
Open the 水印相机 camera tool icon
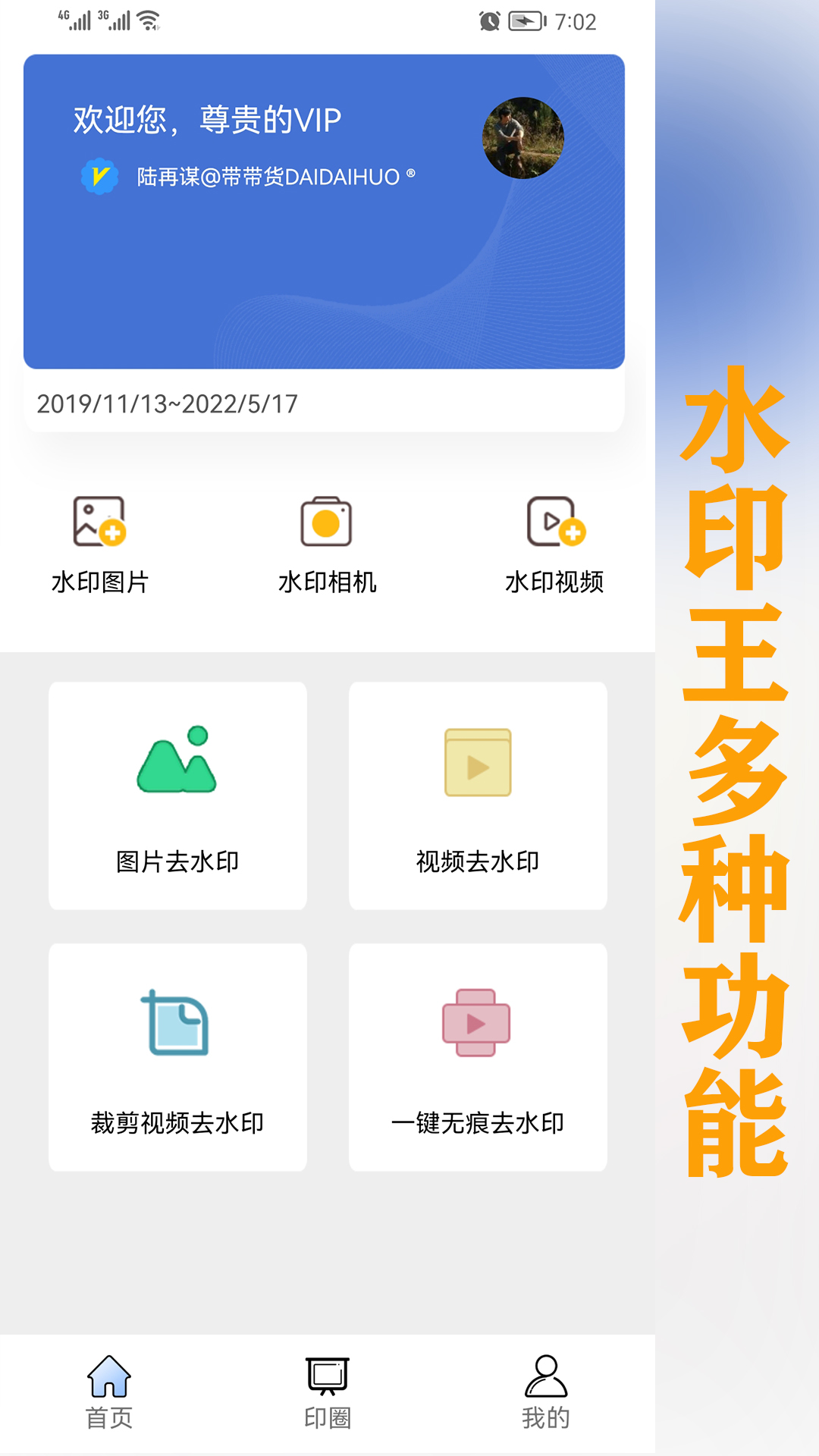pos(326,523)
